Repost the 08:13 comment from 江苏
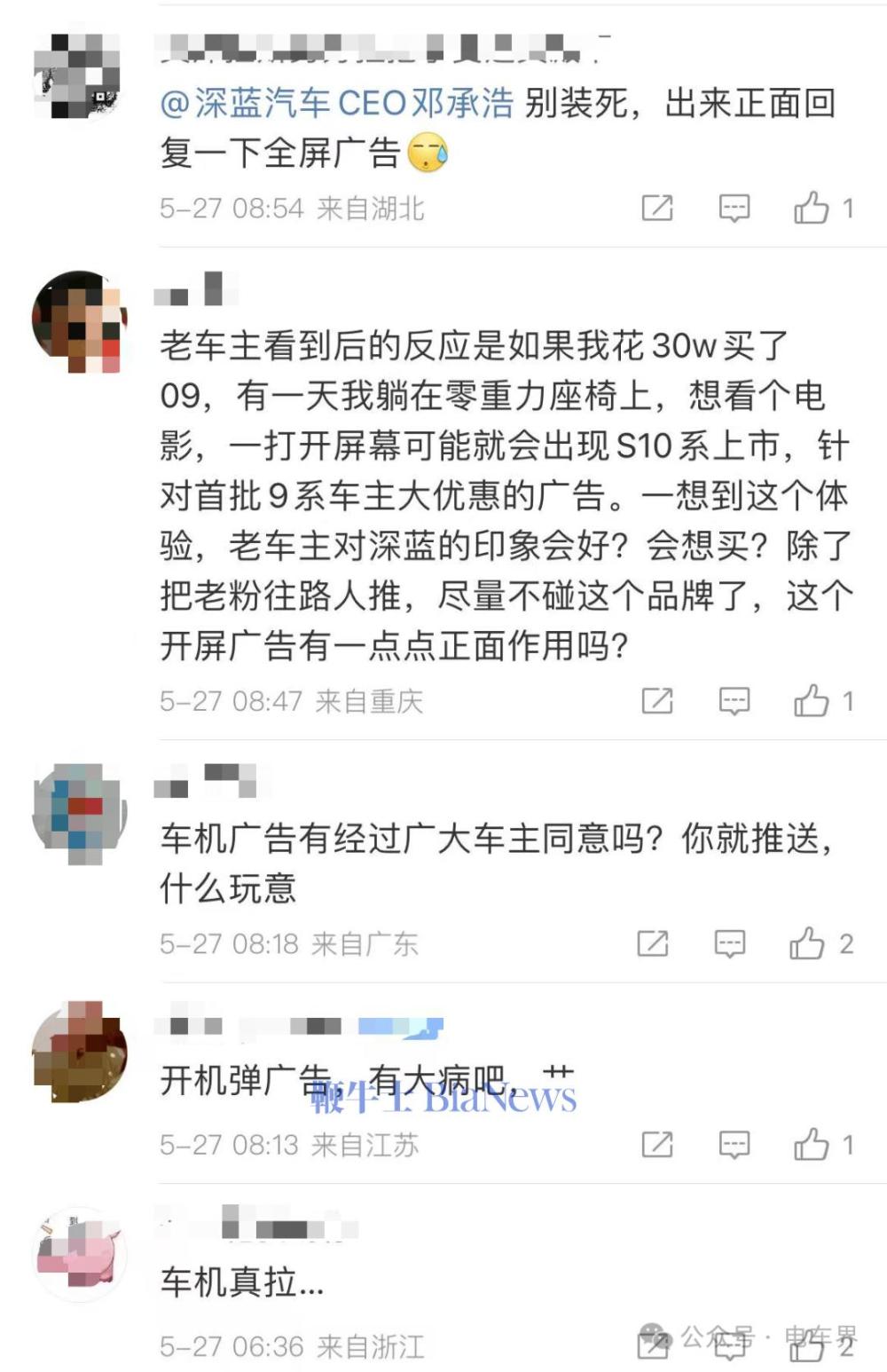The height and width of the screenshot is (1372, 887). point(656,1145)
